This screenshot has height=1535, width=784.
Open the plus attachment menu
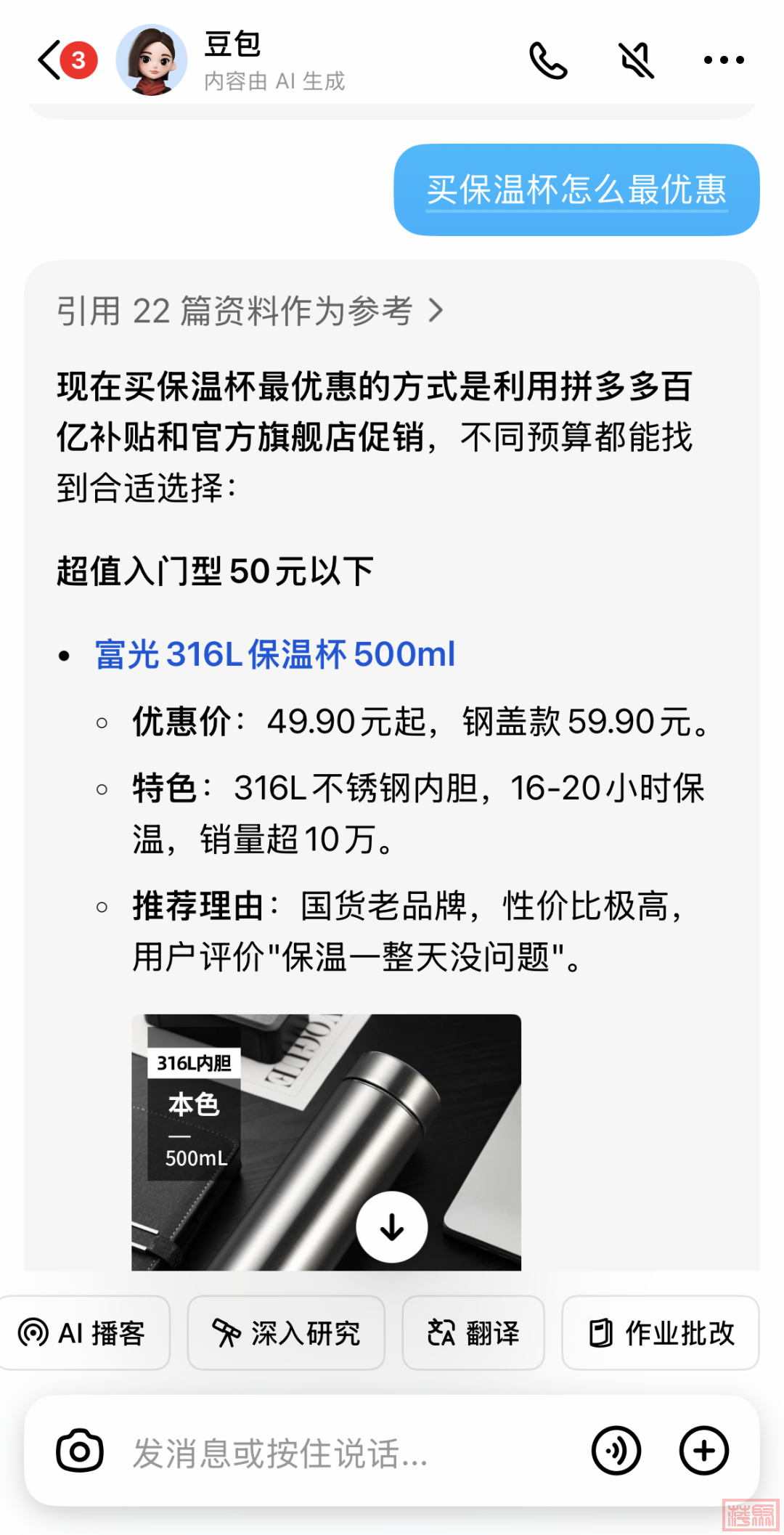[703, 1451]
